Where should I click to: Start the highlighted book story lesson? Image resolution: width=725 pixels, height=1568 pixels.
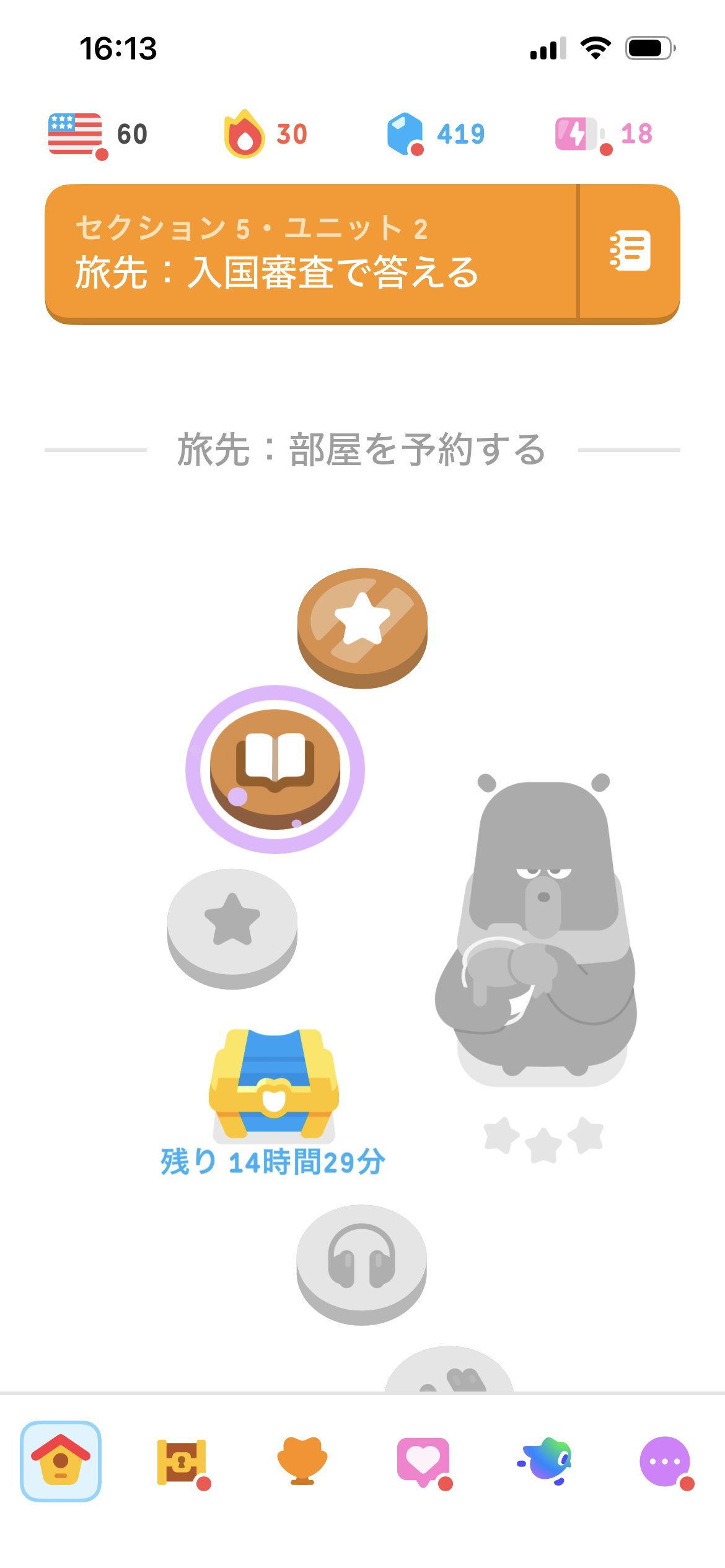click(x=275, y=769)
